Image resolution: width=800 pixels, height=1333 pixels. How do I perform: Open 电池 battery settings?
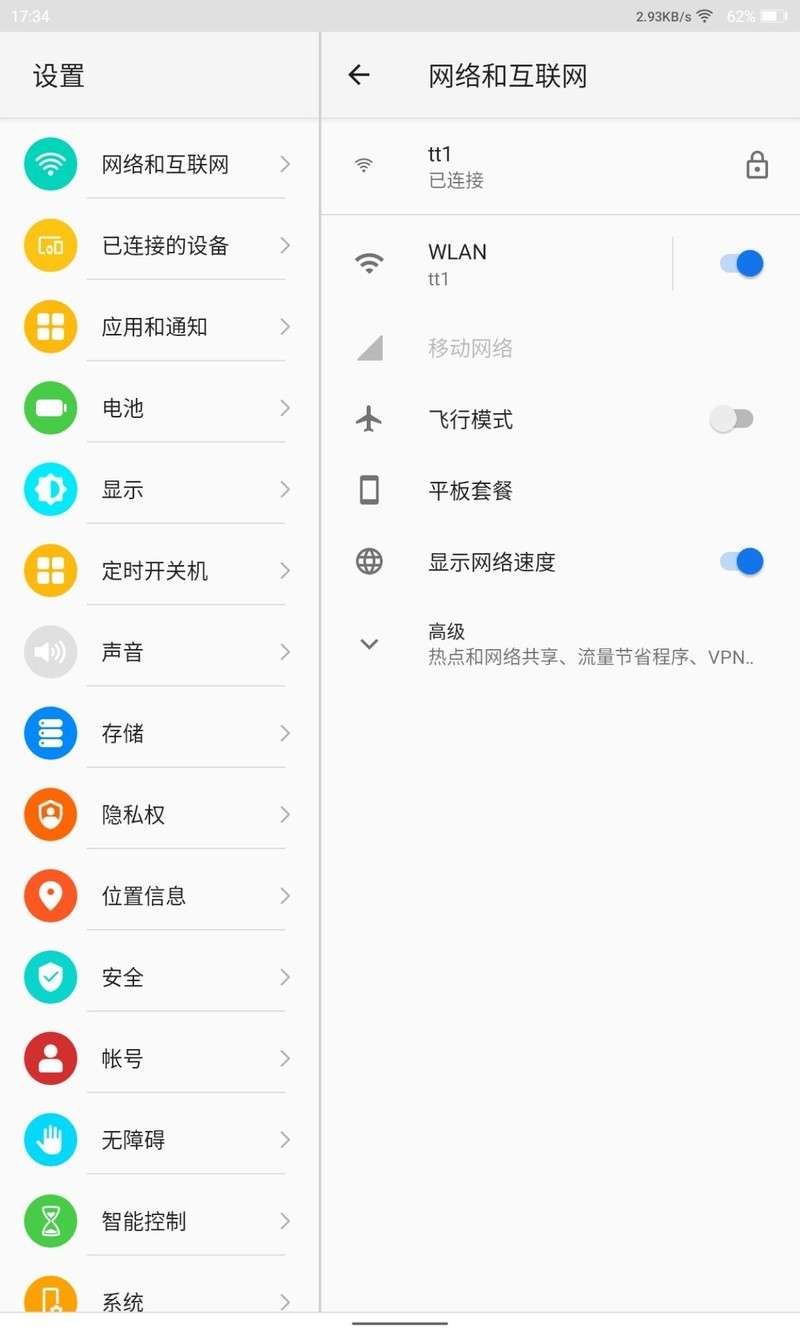click(x=125, y=408)
